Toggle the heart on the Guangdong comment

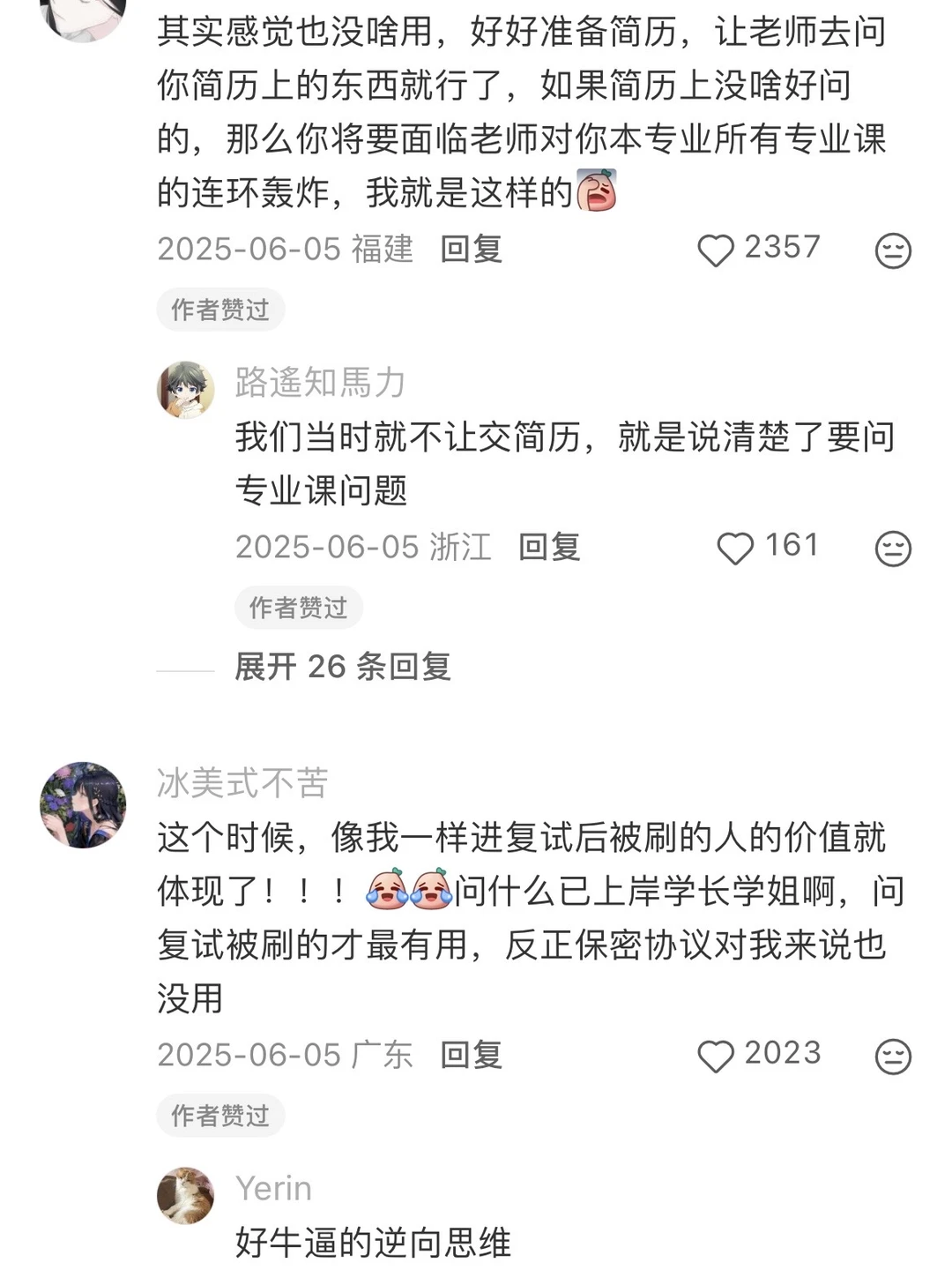tap(721, 1052)
